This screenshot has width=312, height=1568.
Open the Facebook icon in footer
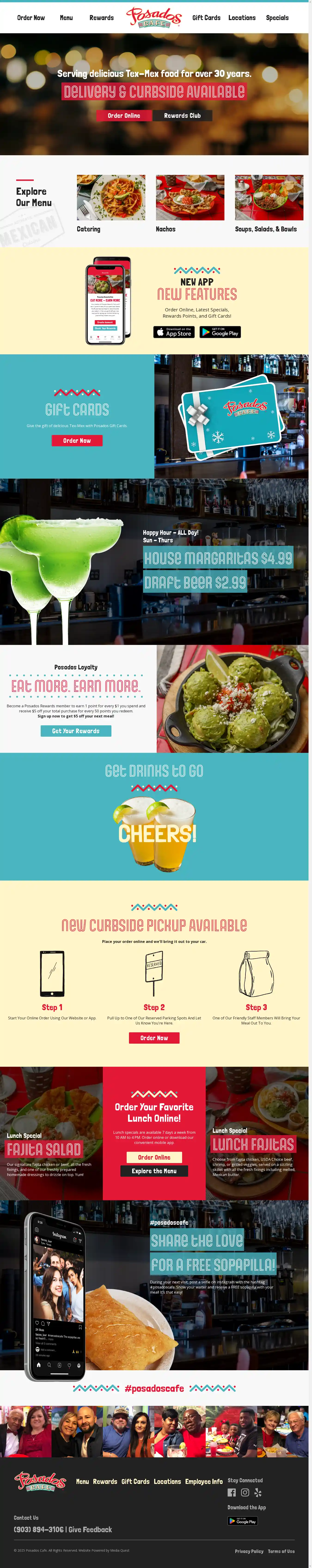232,1492
